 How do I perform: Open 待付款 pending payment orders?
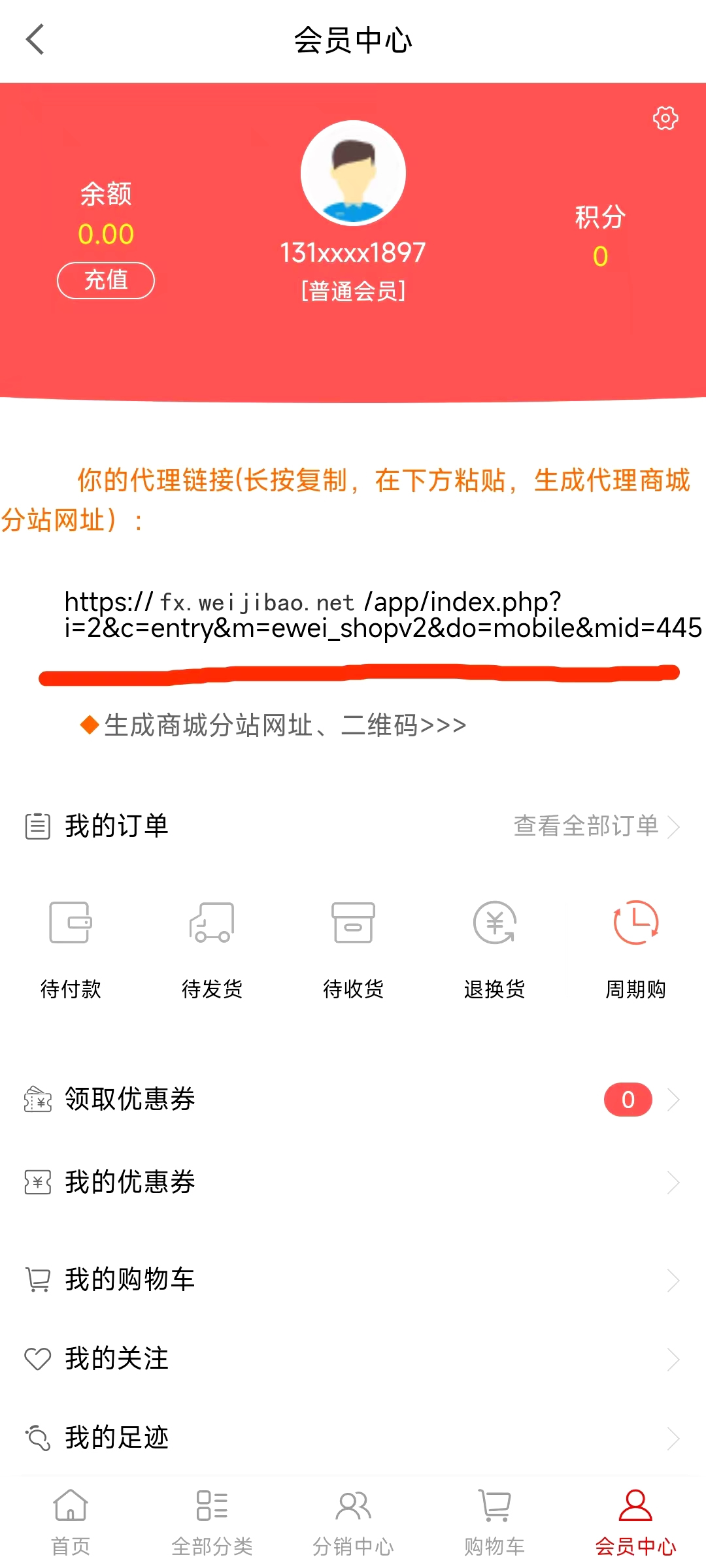[x=71, y=947]
